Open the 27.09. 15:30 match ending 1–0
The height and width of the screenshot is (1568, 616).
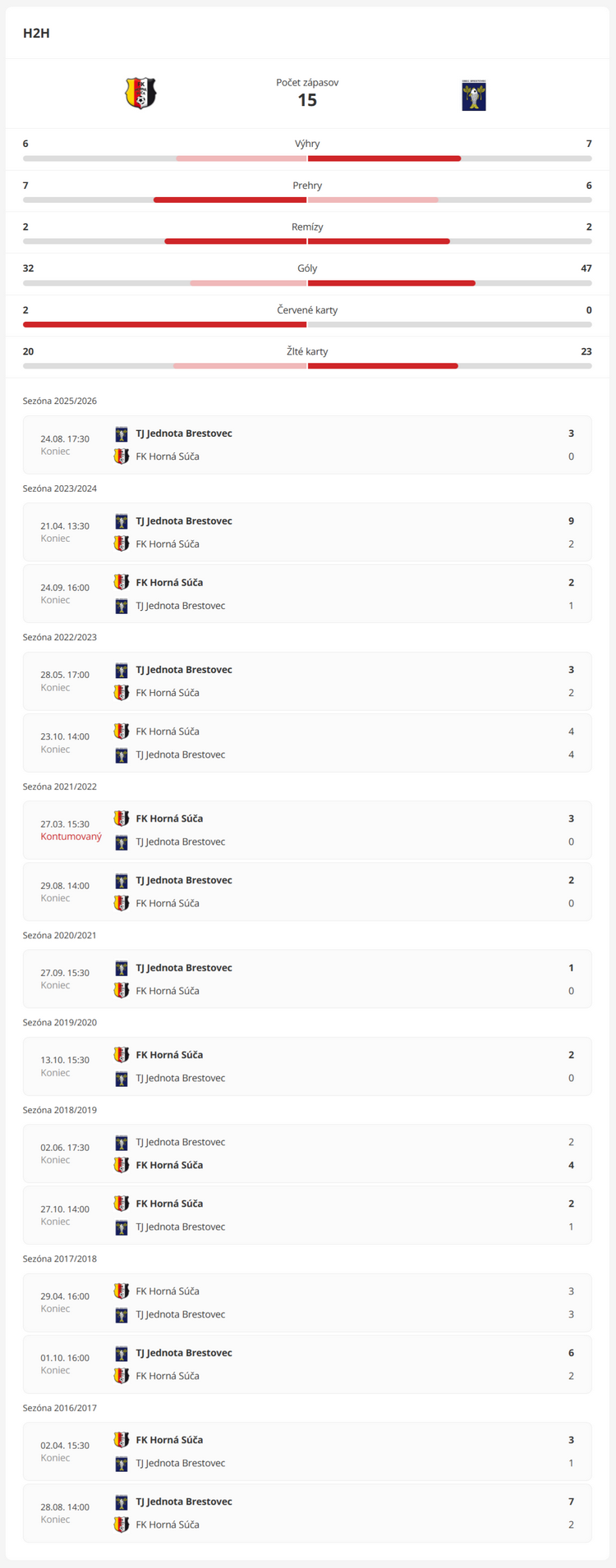[307, 979]
